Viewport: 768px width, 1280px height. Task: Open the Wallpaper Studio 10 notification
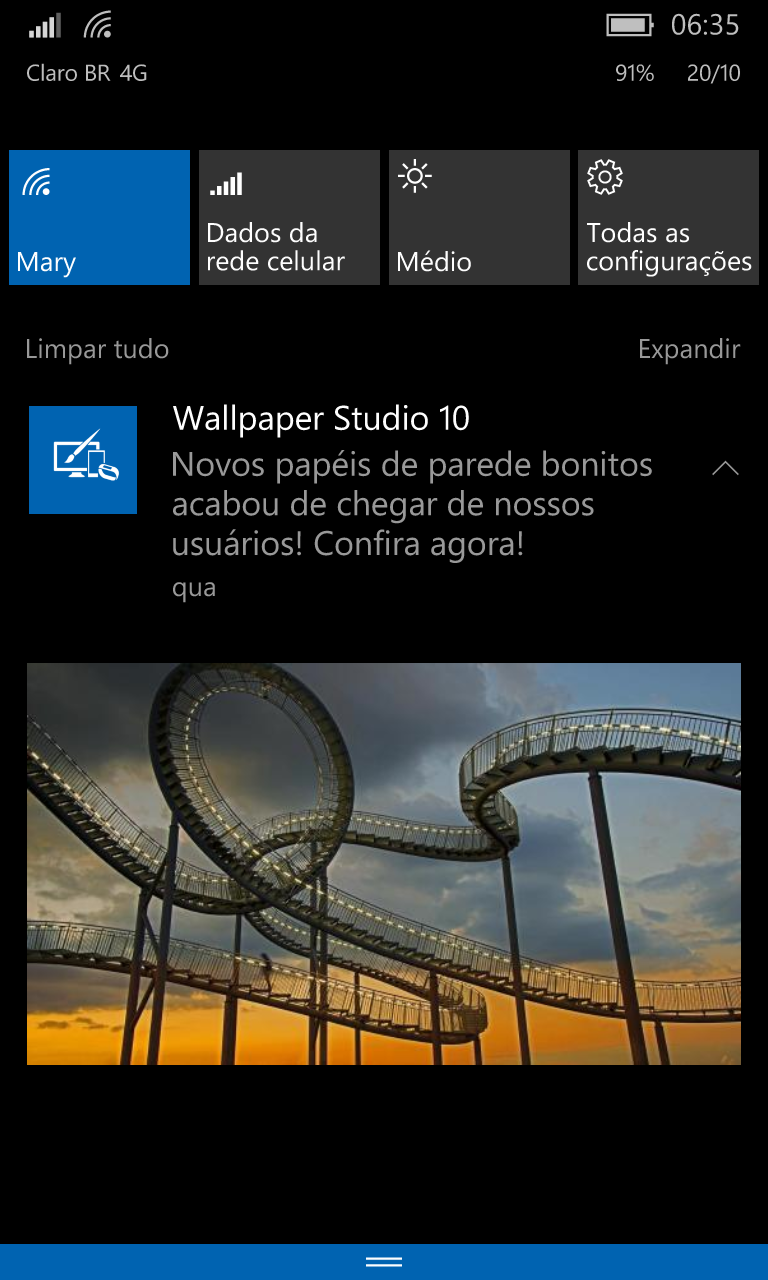(x=384, y=502)
